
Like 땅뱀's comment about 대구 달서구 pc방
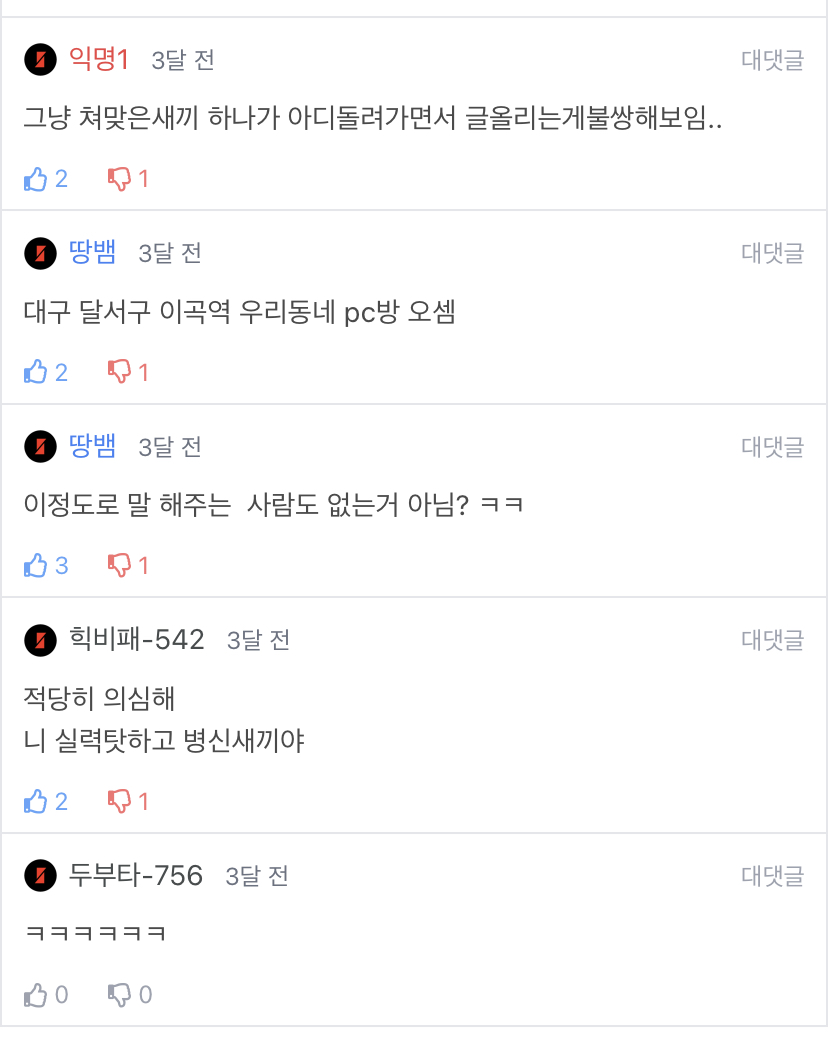(x=37, y=372)
